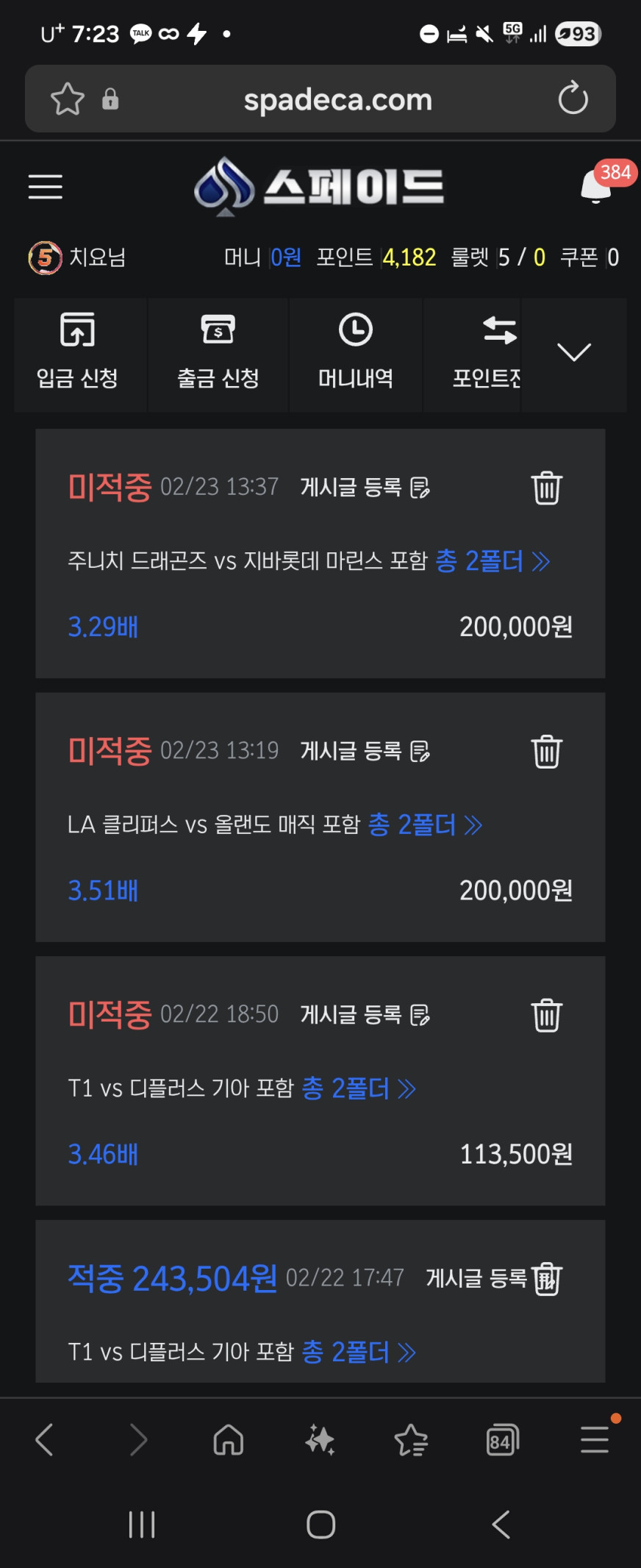Delete the 02/22 18:50 bet record

click(546, 1015)
